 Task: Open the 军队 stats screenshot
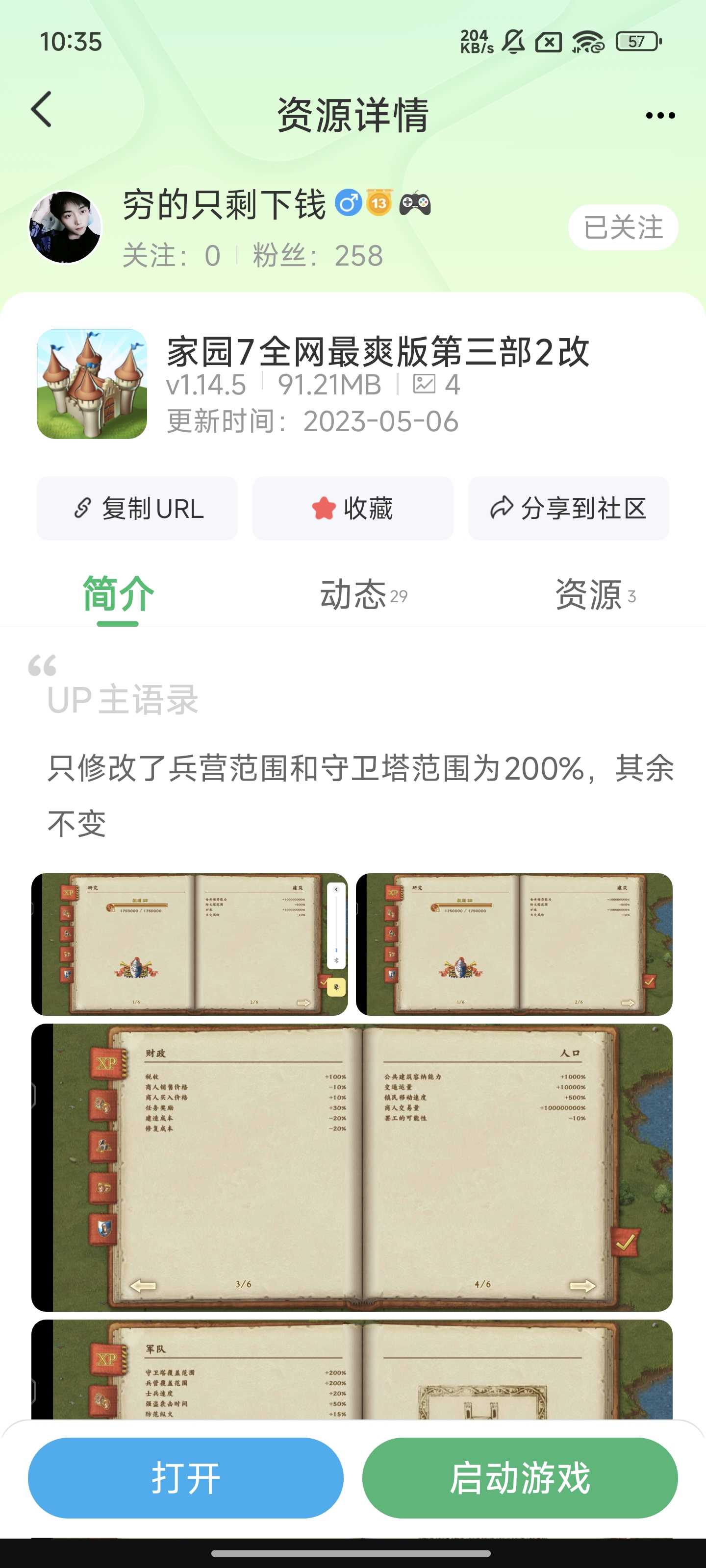click(352, 1370)
